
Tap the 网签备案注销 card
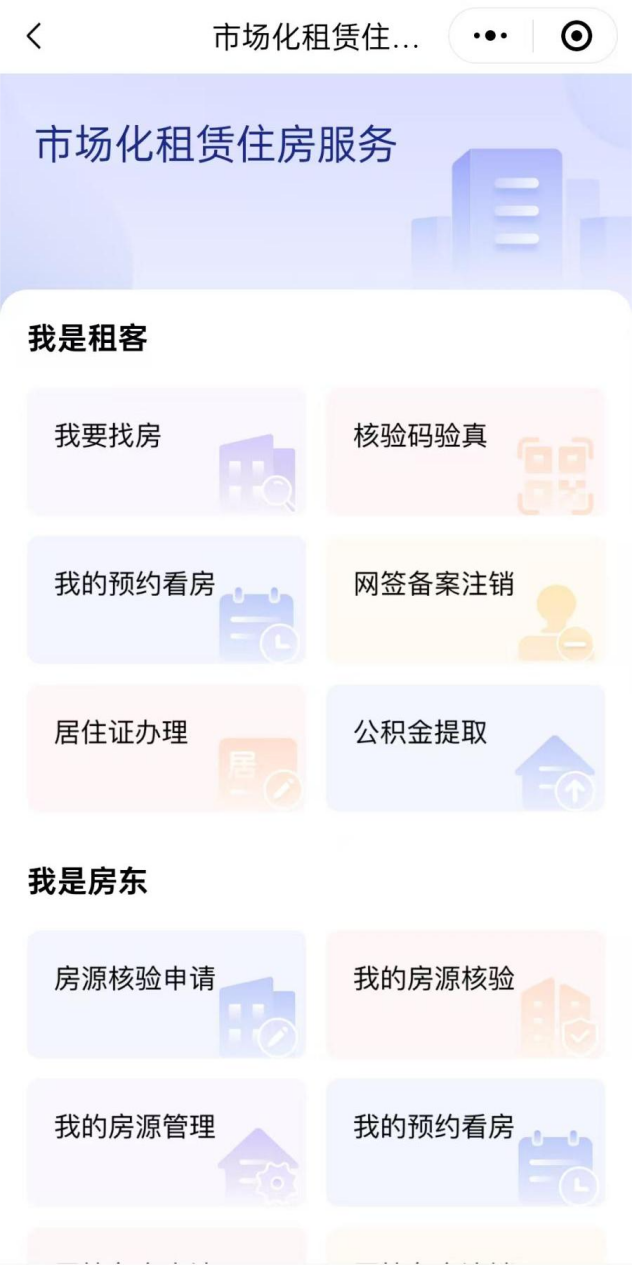click(x=466, y=600)
